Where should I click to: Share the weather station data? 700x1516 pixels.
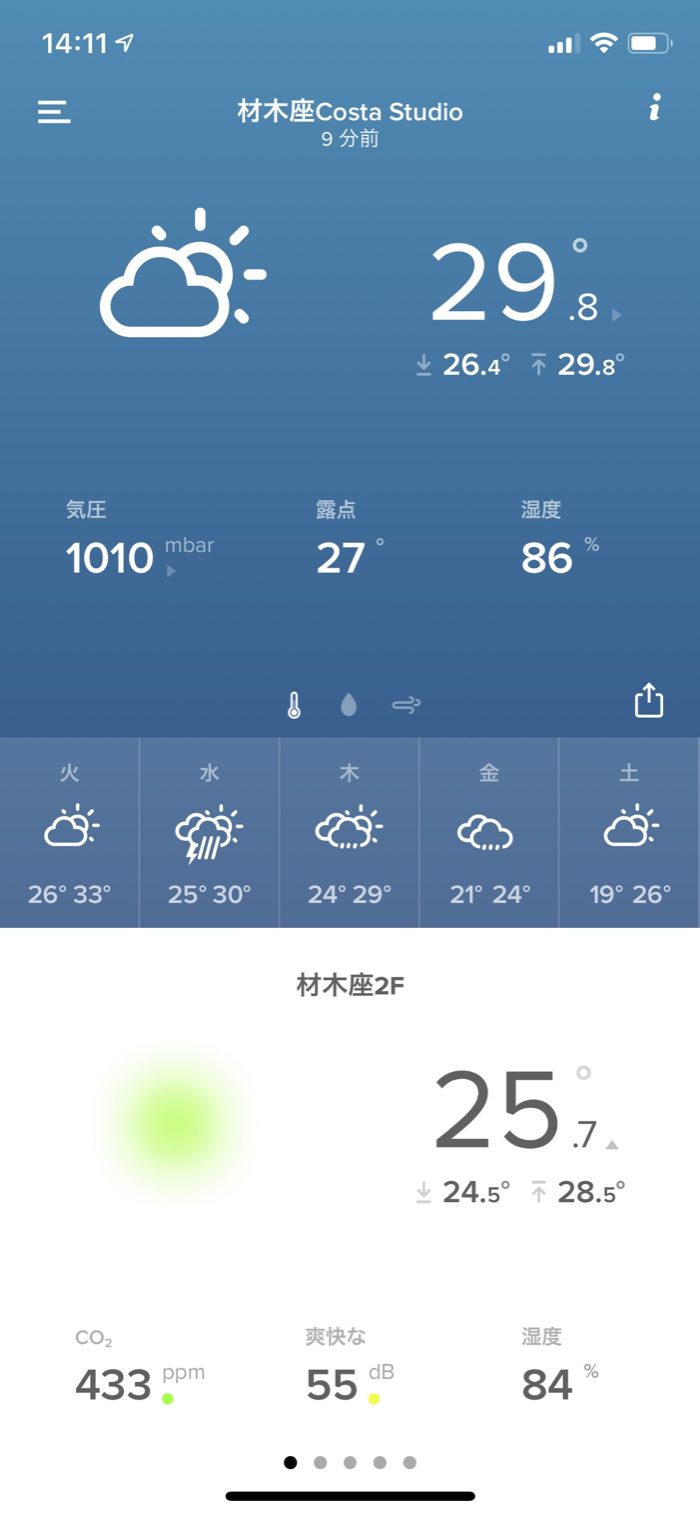[649, 700]
